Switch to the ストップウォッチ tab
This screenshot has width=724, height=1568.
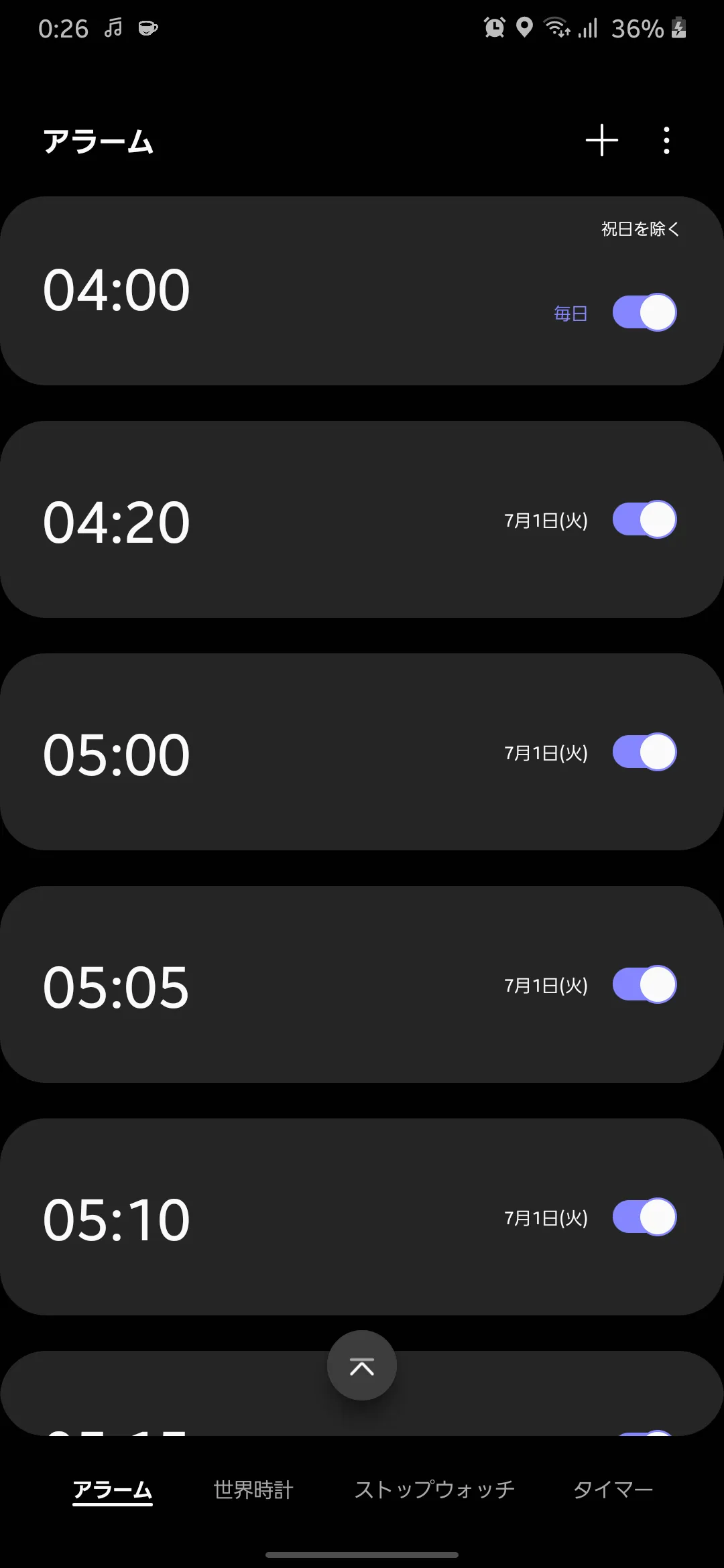point(434,1490)
